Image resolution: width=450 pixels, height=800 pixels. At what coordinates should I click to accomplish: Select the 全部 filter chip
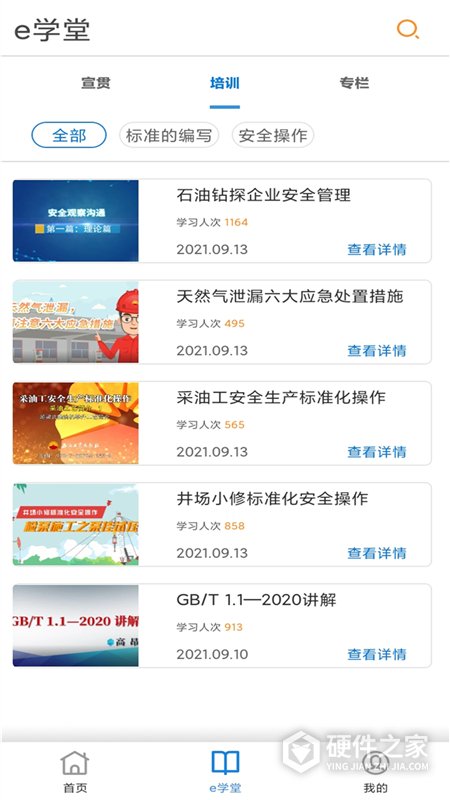(x=69, y=135)
